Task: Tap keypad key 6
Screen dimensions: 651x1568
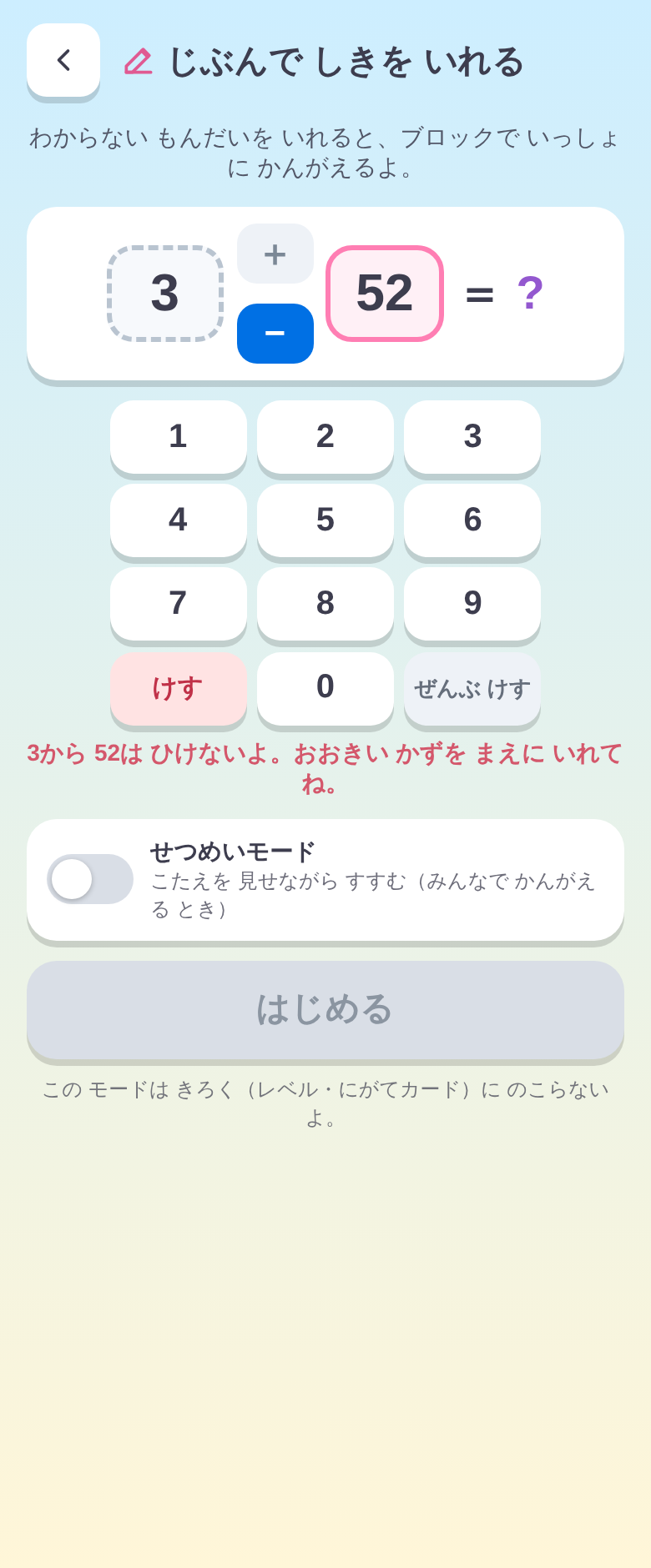Action: coord(472,520)
